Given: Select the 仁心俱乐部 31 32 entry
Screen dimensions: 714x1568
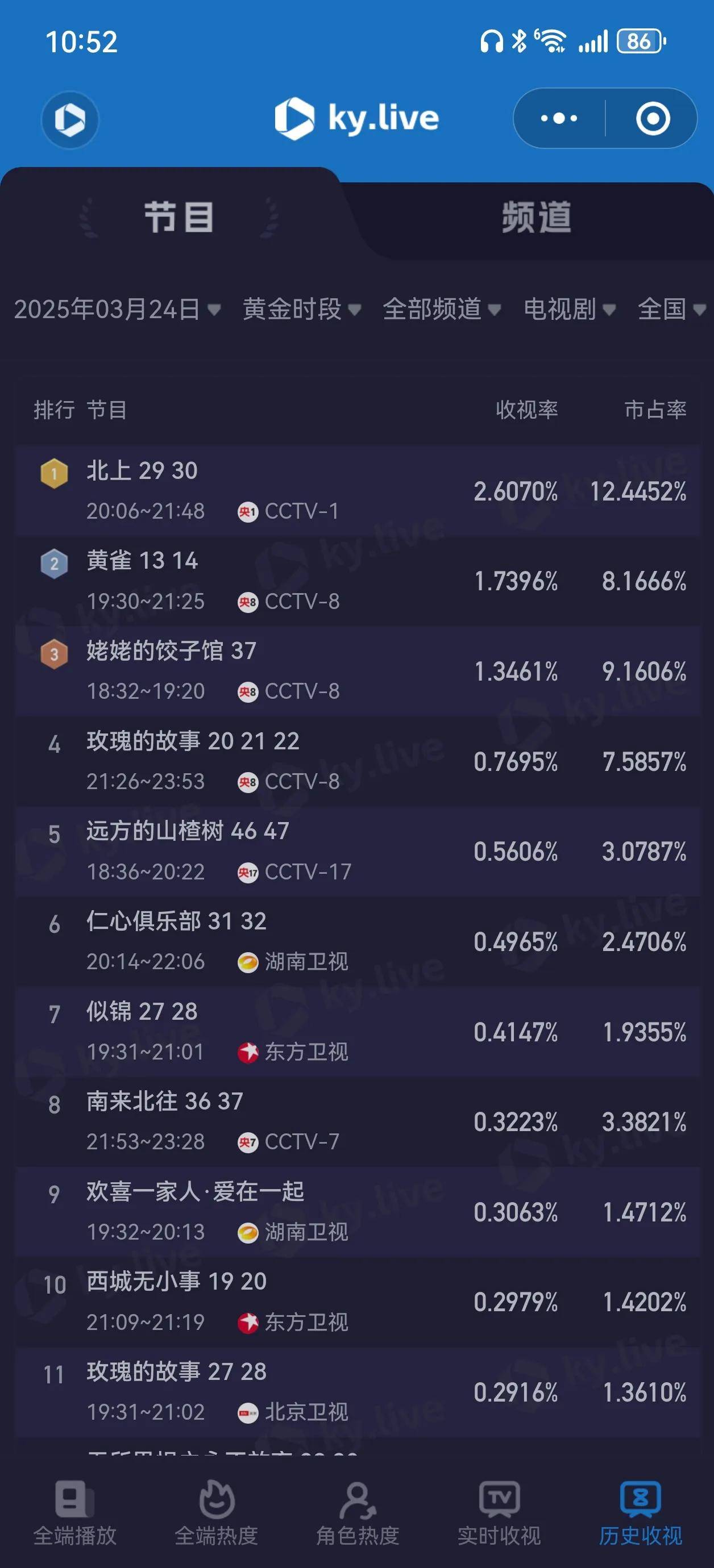Looking at the screenshot, I should click(x=357, y=941).
